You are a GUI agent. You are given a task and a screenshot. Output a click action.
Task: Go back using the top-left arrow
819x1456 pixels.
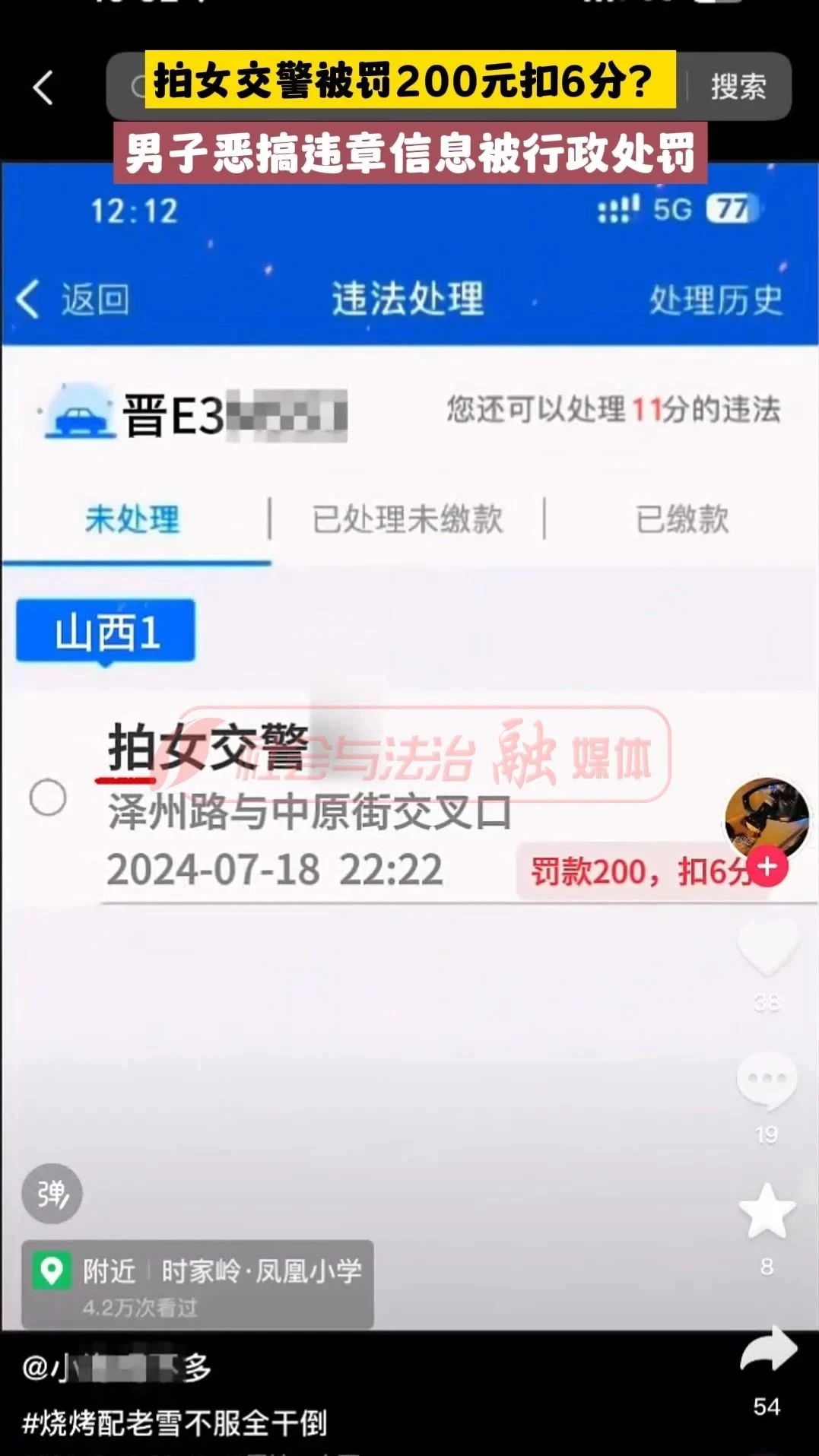pos(43,87)
